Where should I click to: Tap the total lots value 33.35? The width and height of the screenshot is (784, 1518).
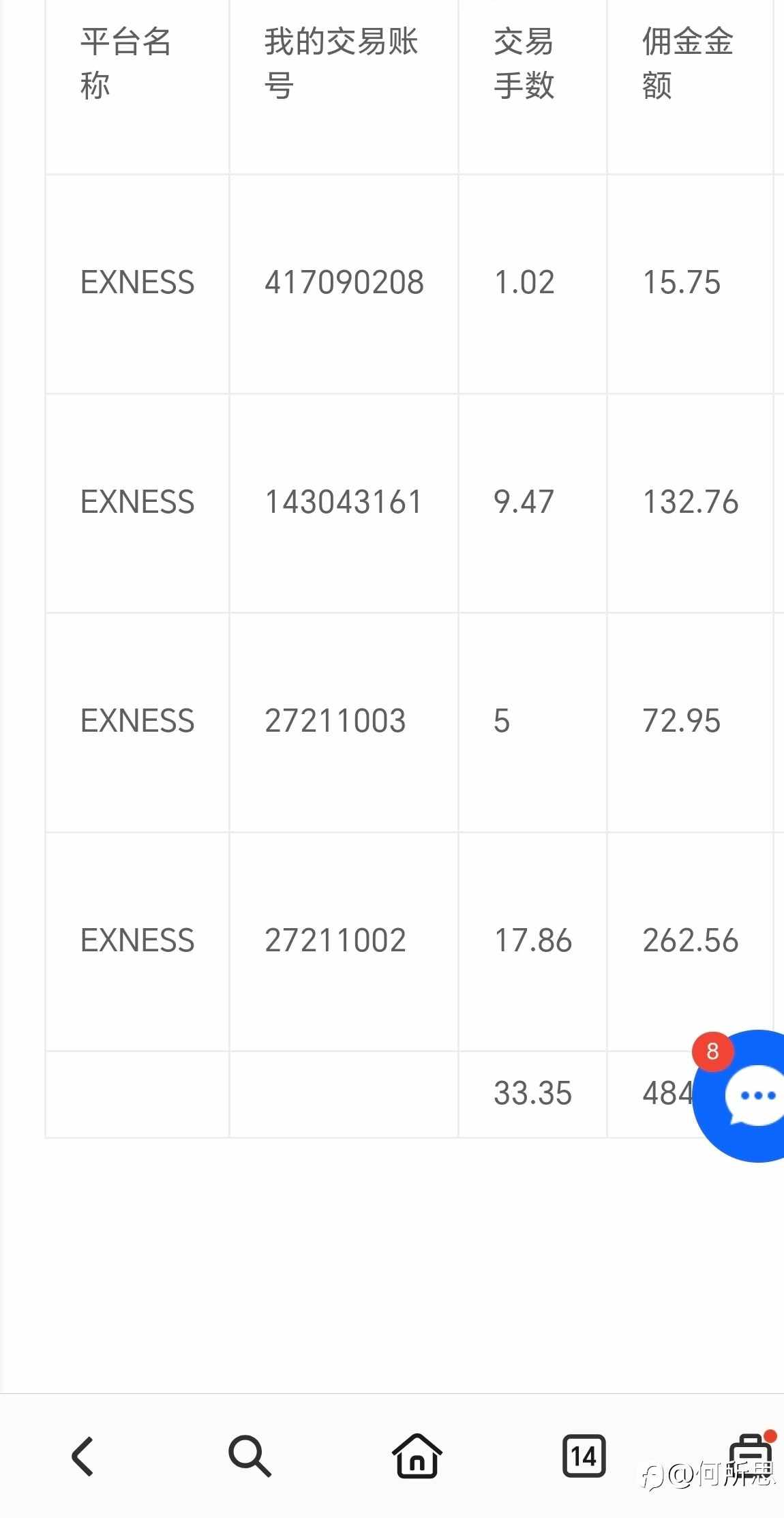pyautogui.click(x=532, y=1094)
